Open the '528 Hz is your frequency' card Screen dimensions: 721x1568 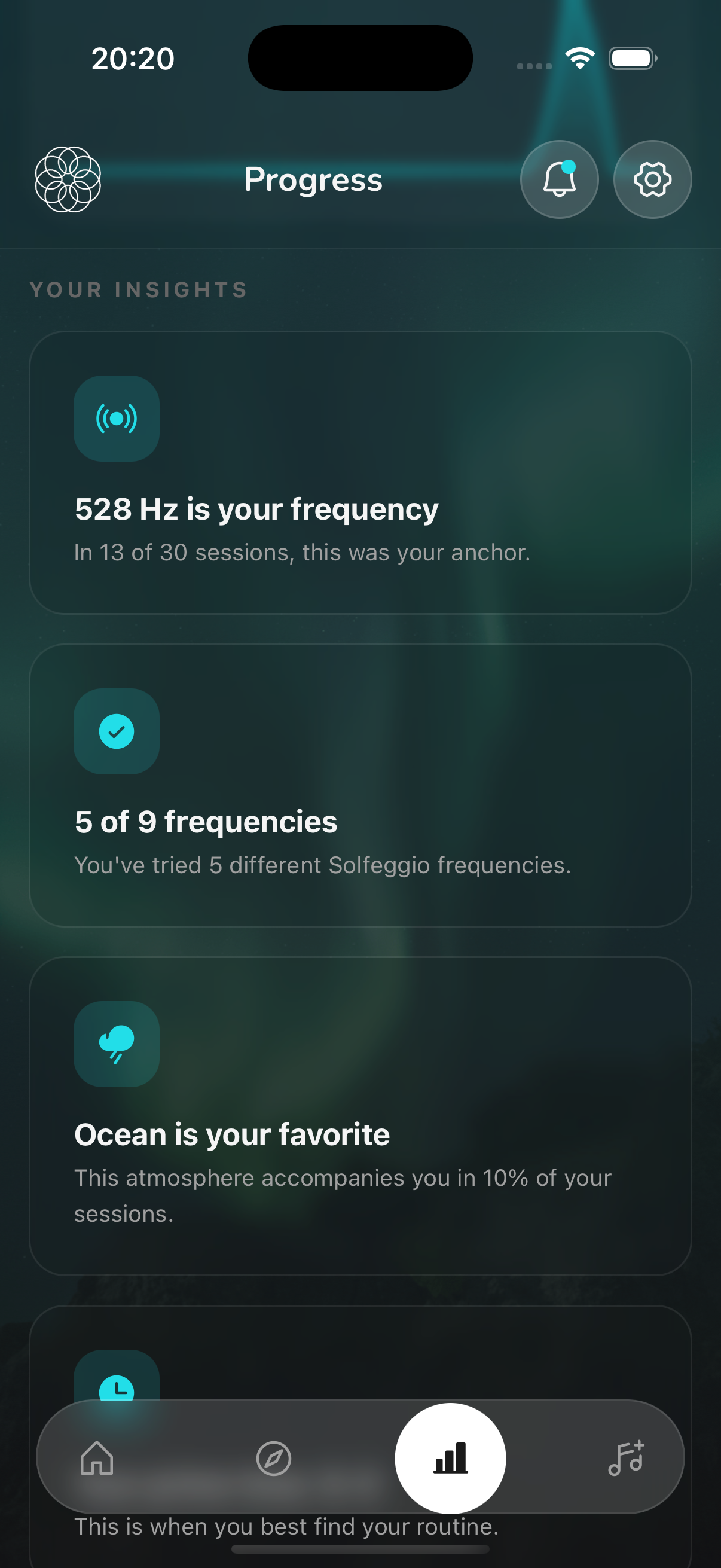click(360, 472)
